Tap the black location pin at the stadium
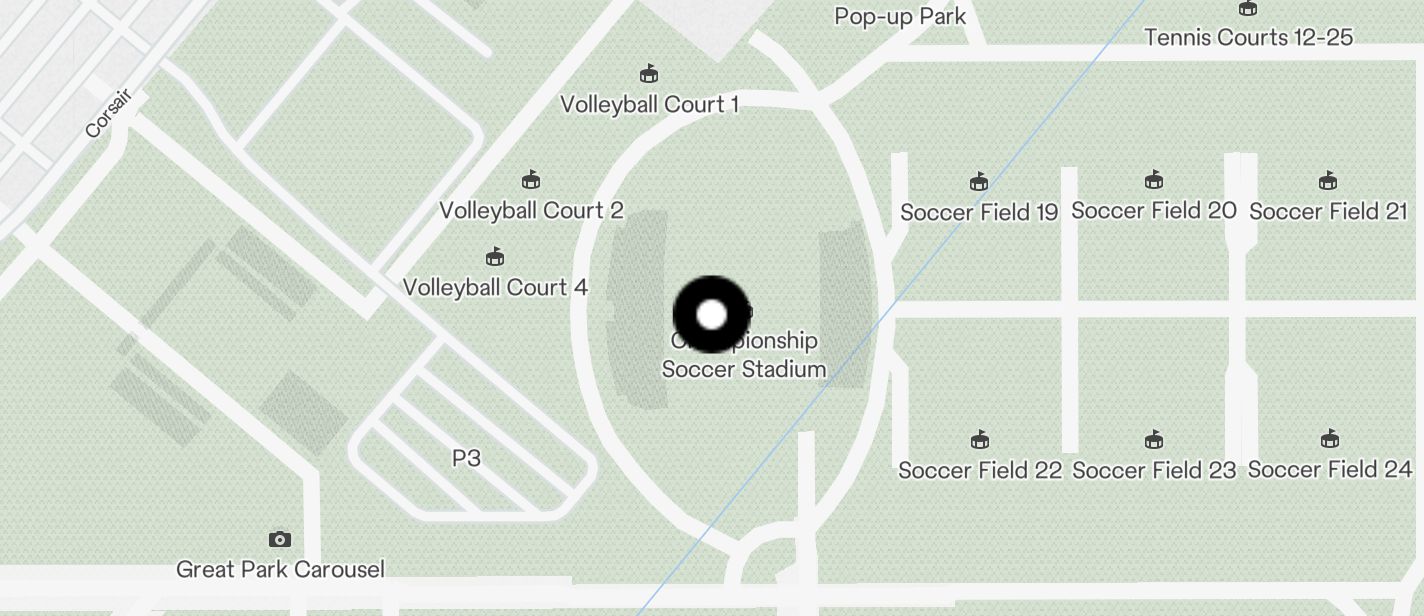1424x616 pixels. coord(711,315)
